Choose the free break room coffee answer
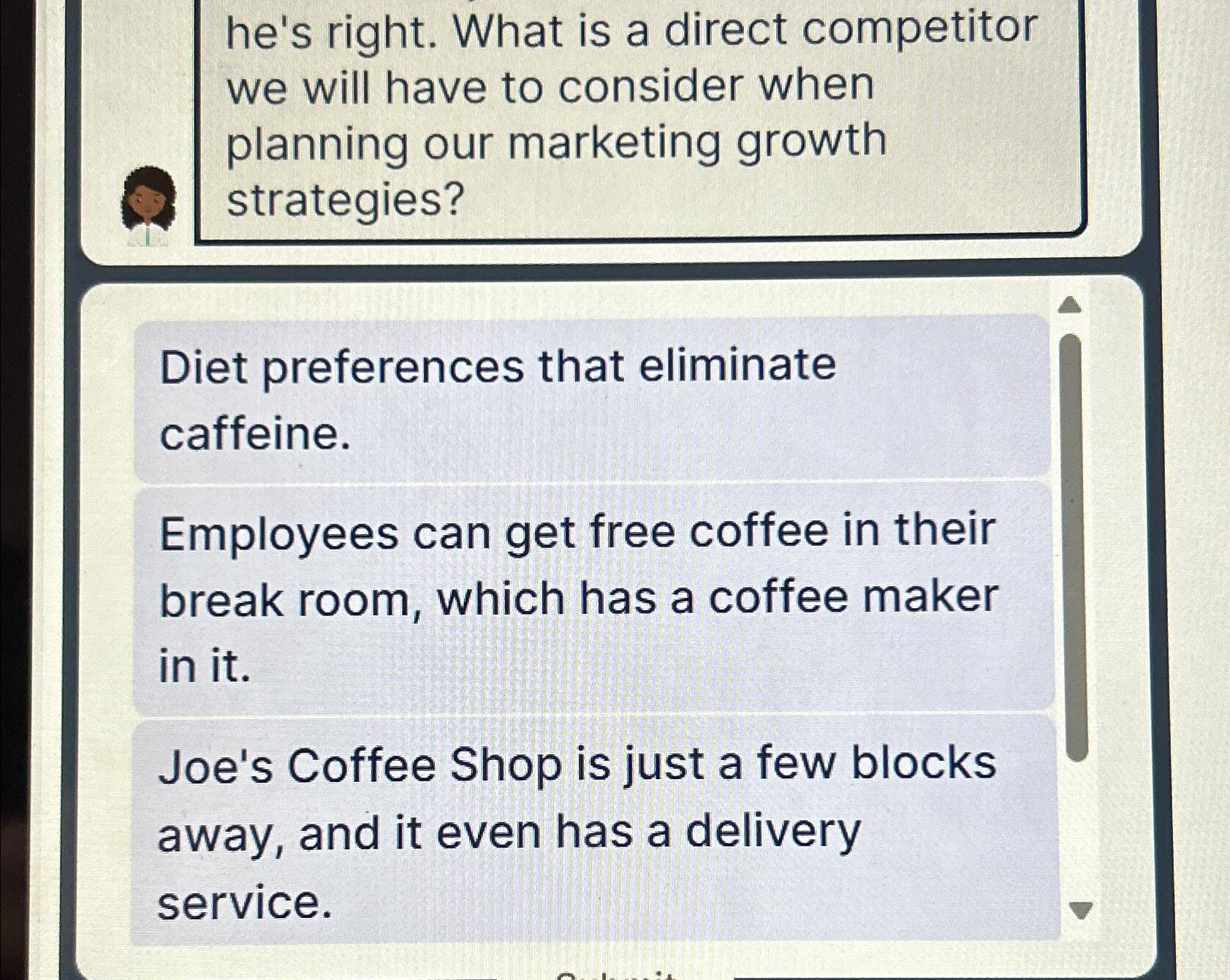The image size is (1230, 980). (x=592, y=597)
